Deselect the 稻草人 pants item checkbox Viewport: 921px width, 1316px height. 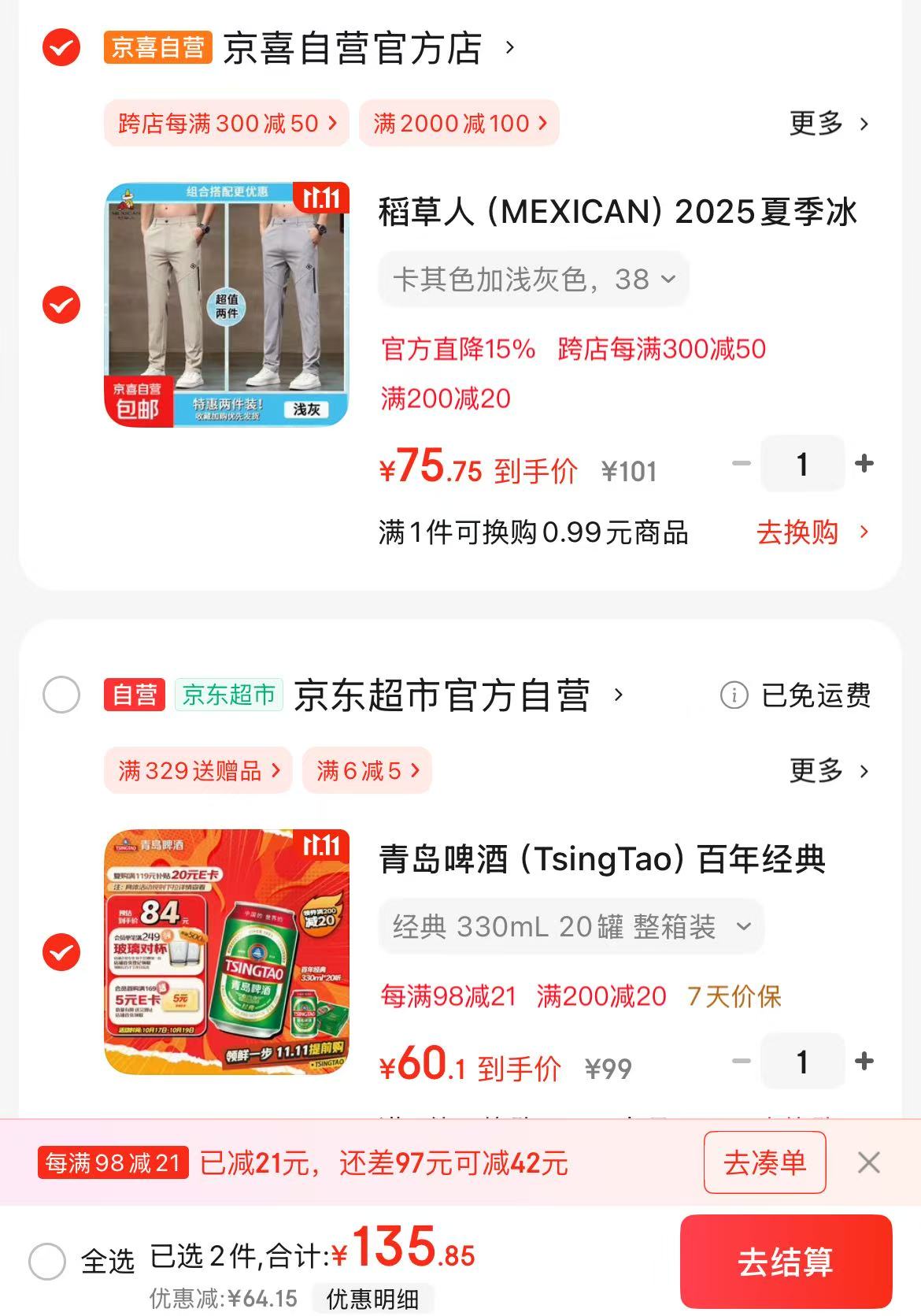[x=61, y=306]
